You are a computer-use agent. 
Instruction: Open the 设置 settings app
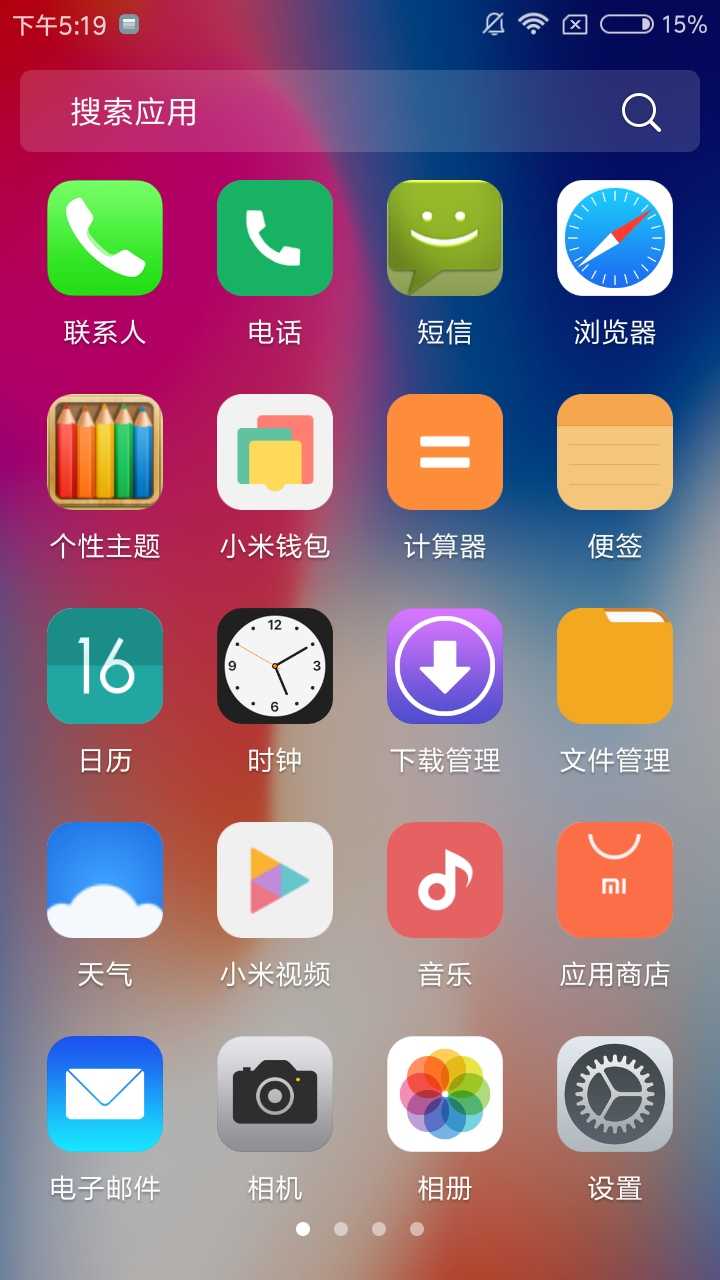[x=615, y=1094]
